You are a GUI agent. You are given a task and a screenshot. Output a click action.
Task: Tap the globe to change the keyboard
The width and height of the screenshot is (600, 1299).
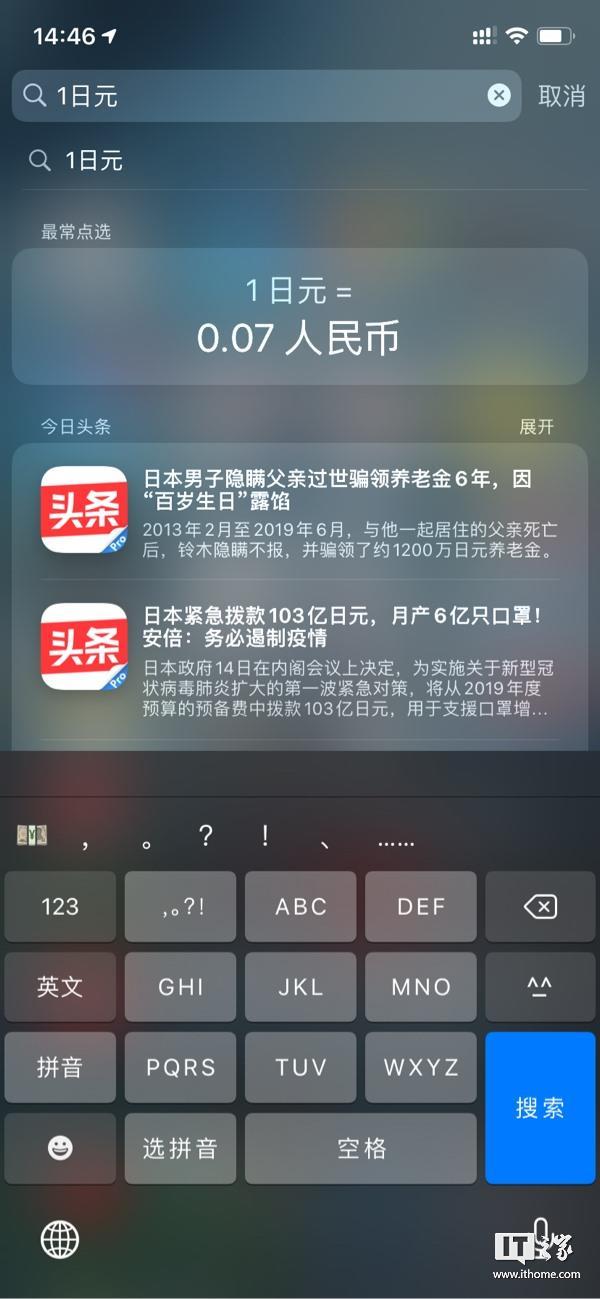[59, 1241]
